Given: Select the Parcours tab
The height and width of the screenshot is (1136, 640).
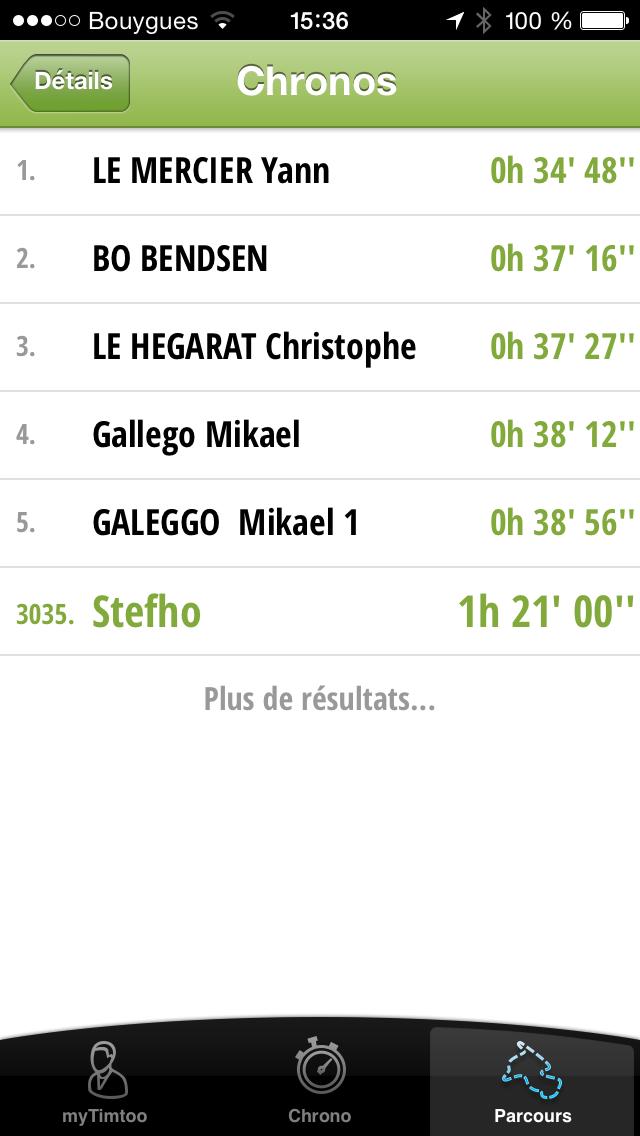Looking at the screenshot, I should pyautogui.click(x=533, y=1082).
